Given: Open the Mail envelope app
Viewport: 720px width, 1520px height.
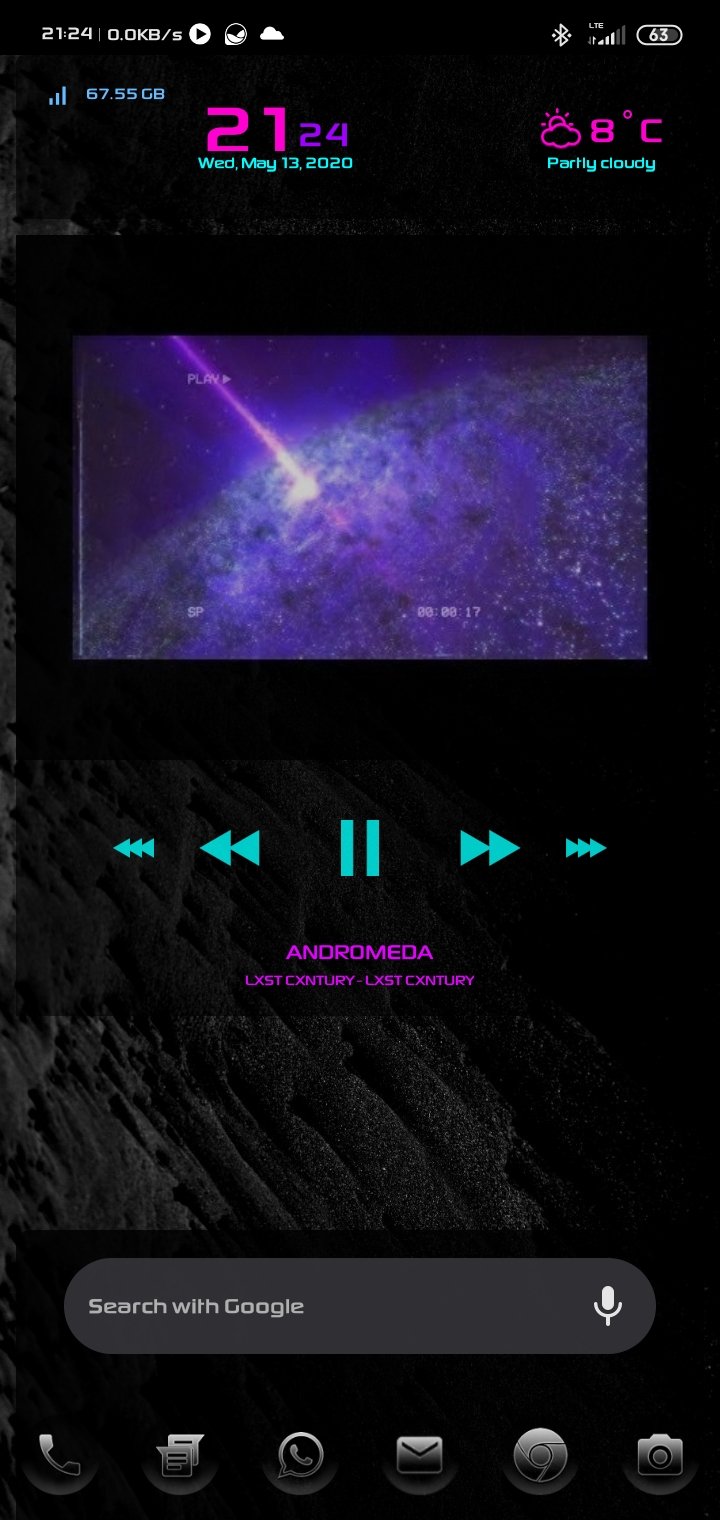Looking at the screenshot, I should (420, 1456).
